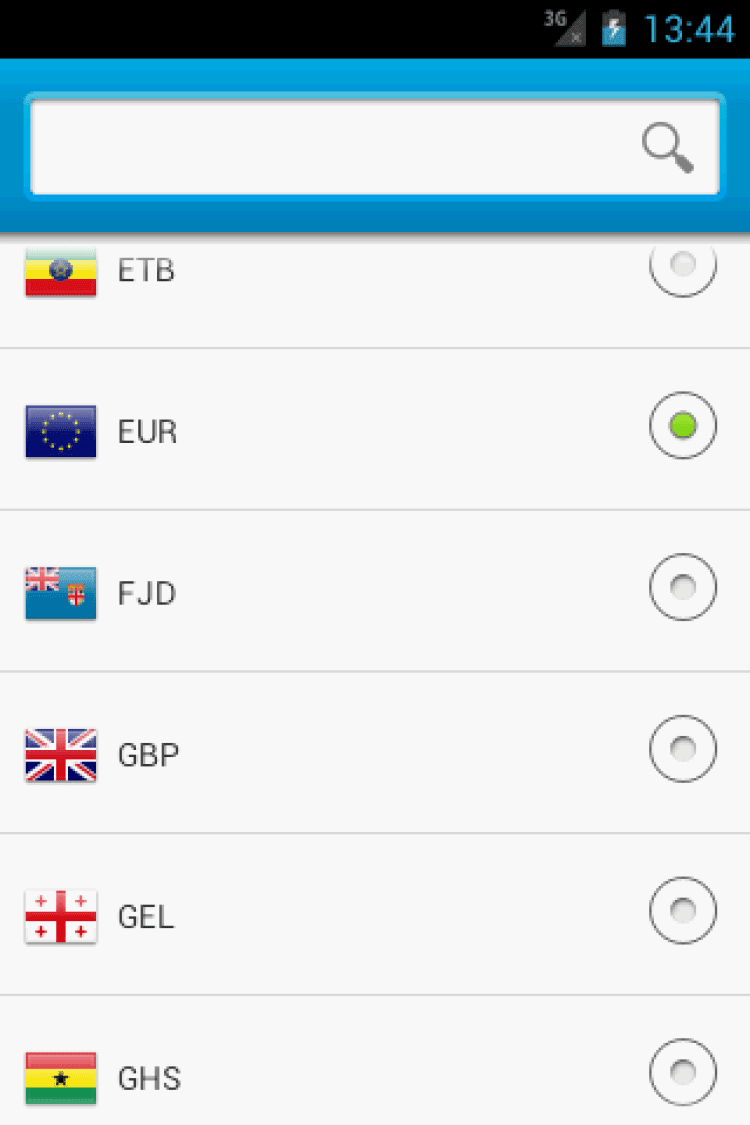Tap the magnifying glass search icon
The width and height of the screenshot is (750, 1125).
(668, 148)
